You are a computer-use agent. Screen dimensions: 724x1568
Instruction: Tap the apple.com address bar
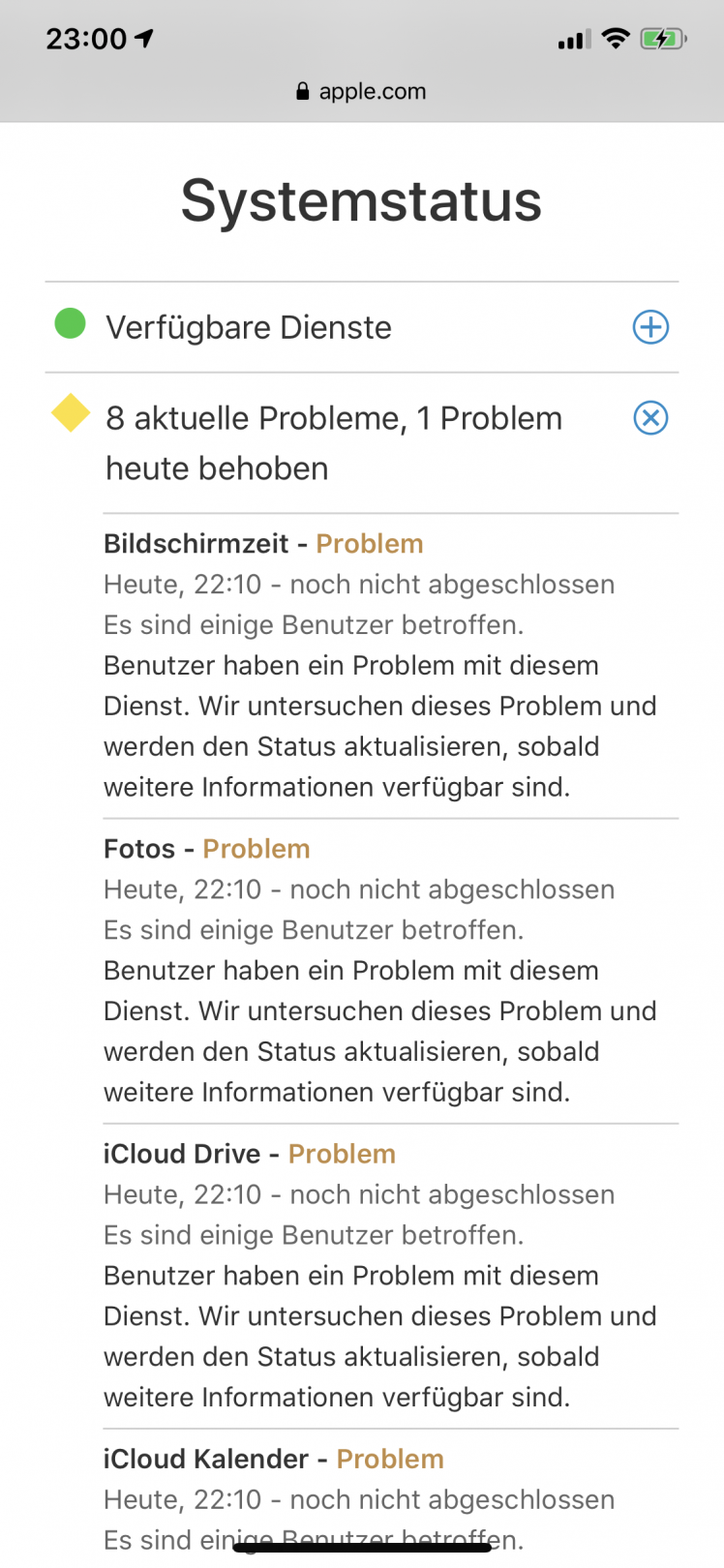pos(362,91)
